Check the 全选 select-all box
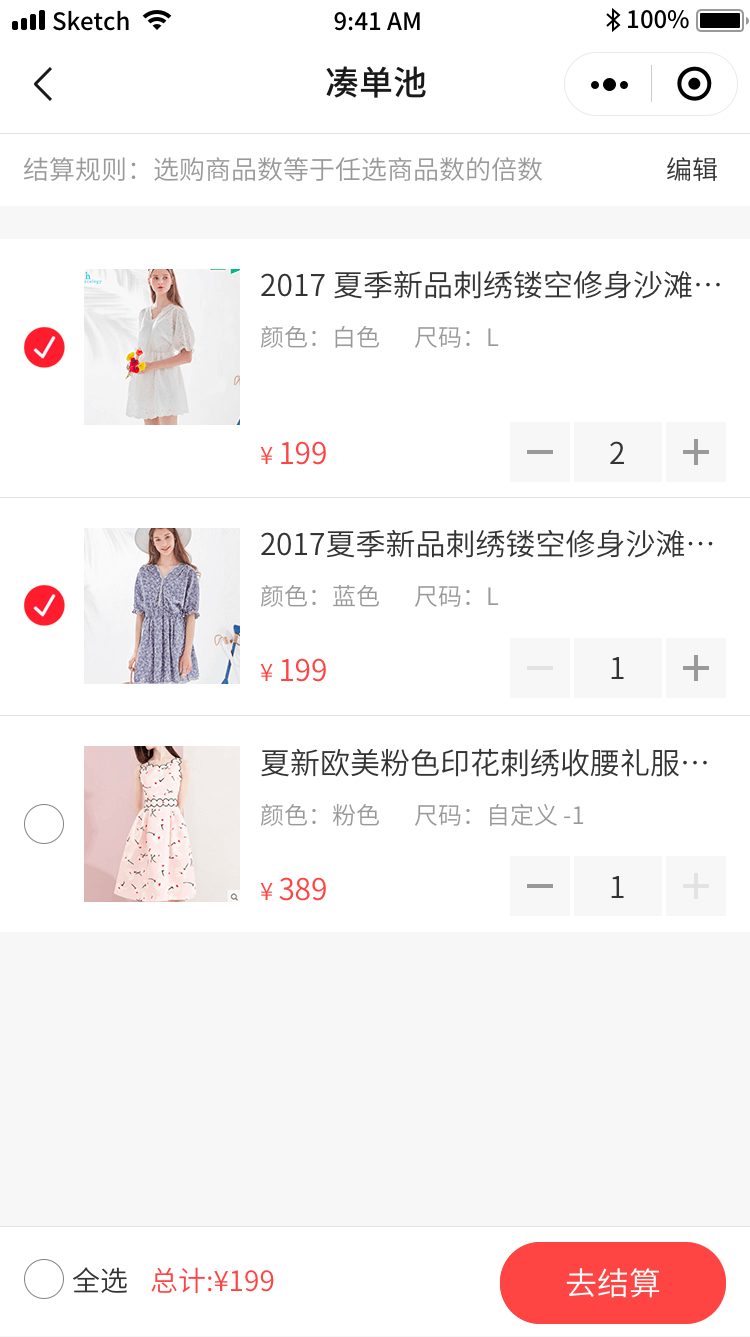The width and height of the screenshot is (750, 1337). 44,1279
